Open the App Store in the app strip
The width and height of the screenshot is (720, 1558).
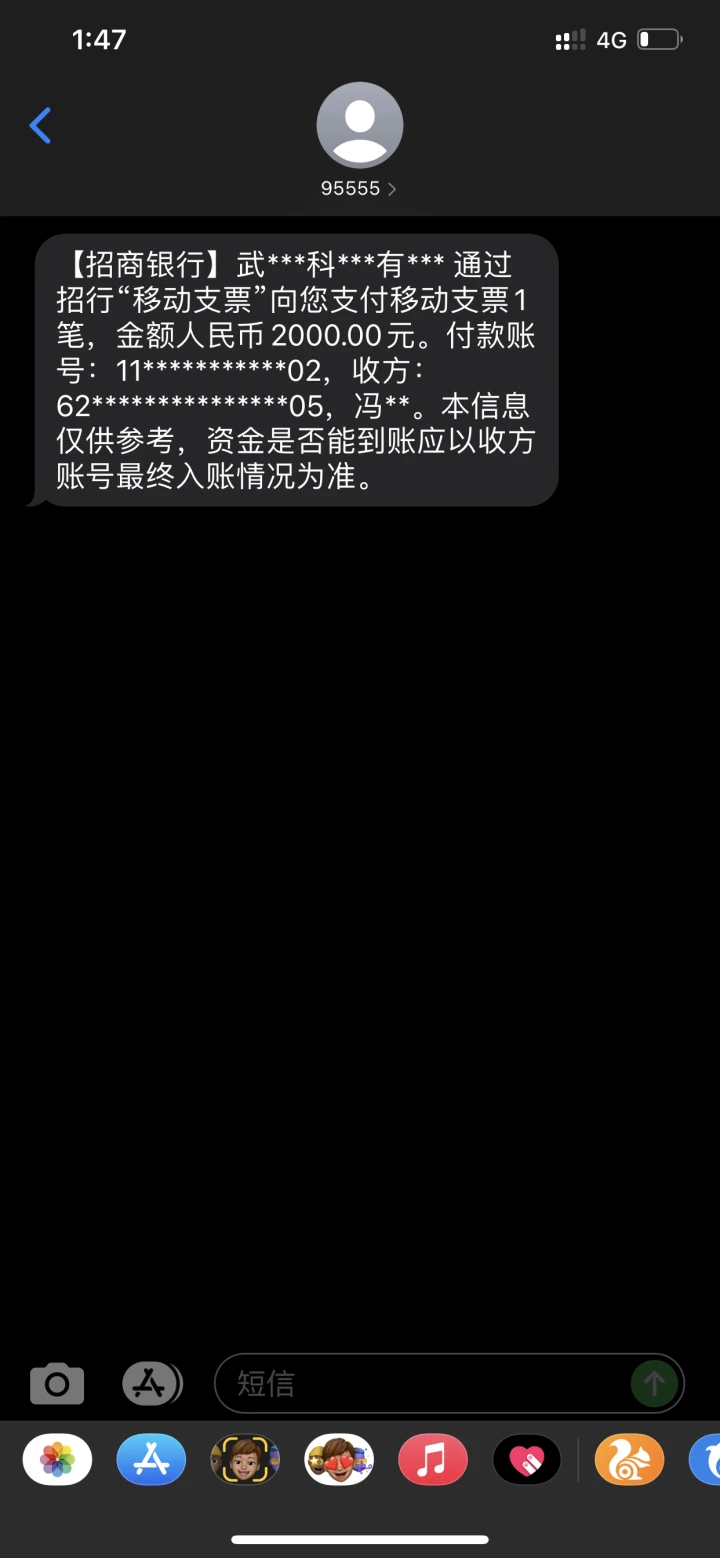coord(151,1460)
